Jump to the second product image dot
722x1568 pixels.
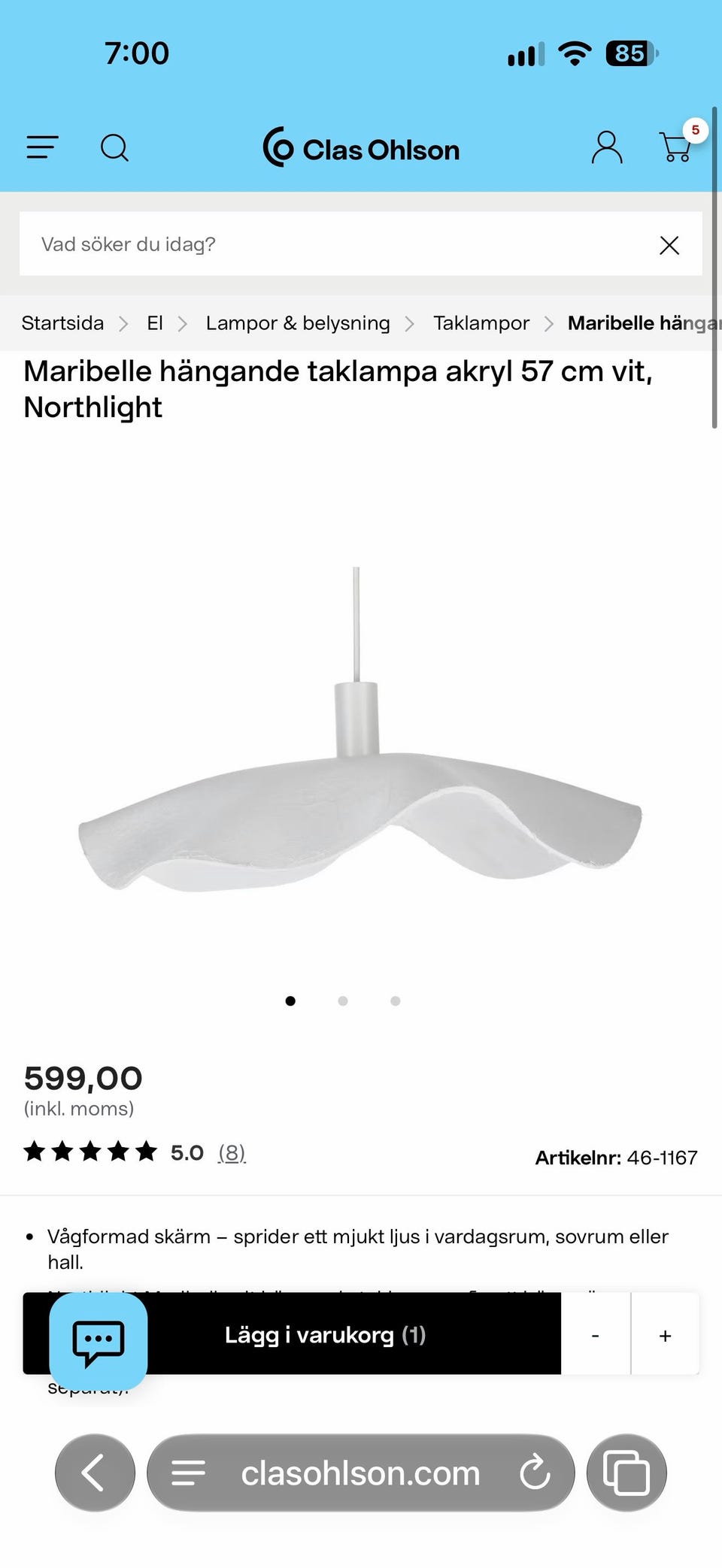coord(343,1000)
